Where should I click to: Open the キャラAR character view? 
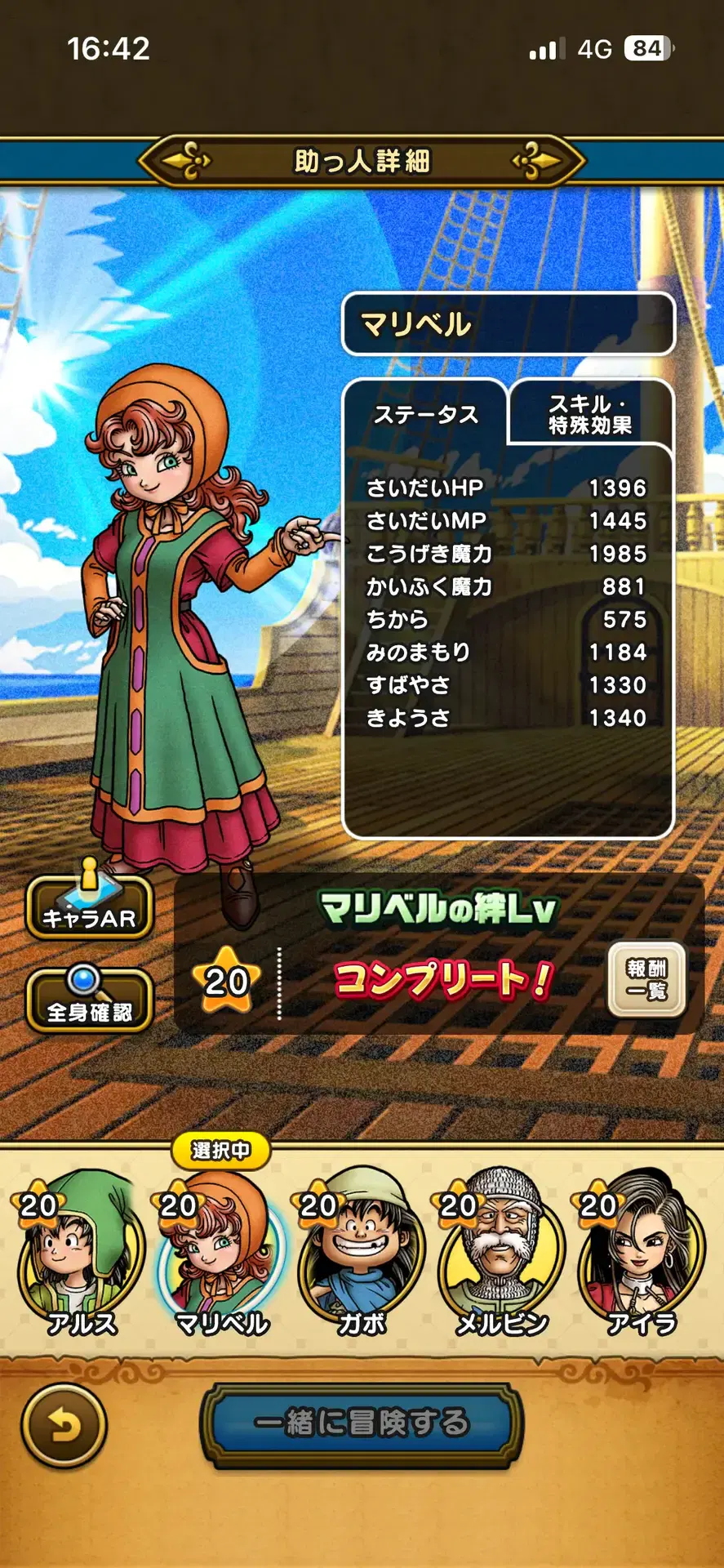click(x=89, y=907)
